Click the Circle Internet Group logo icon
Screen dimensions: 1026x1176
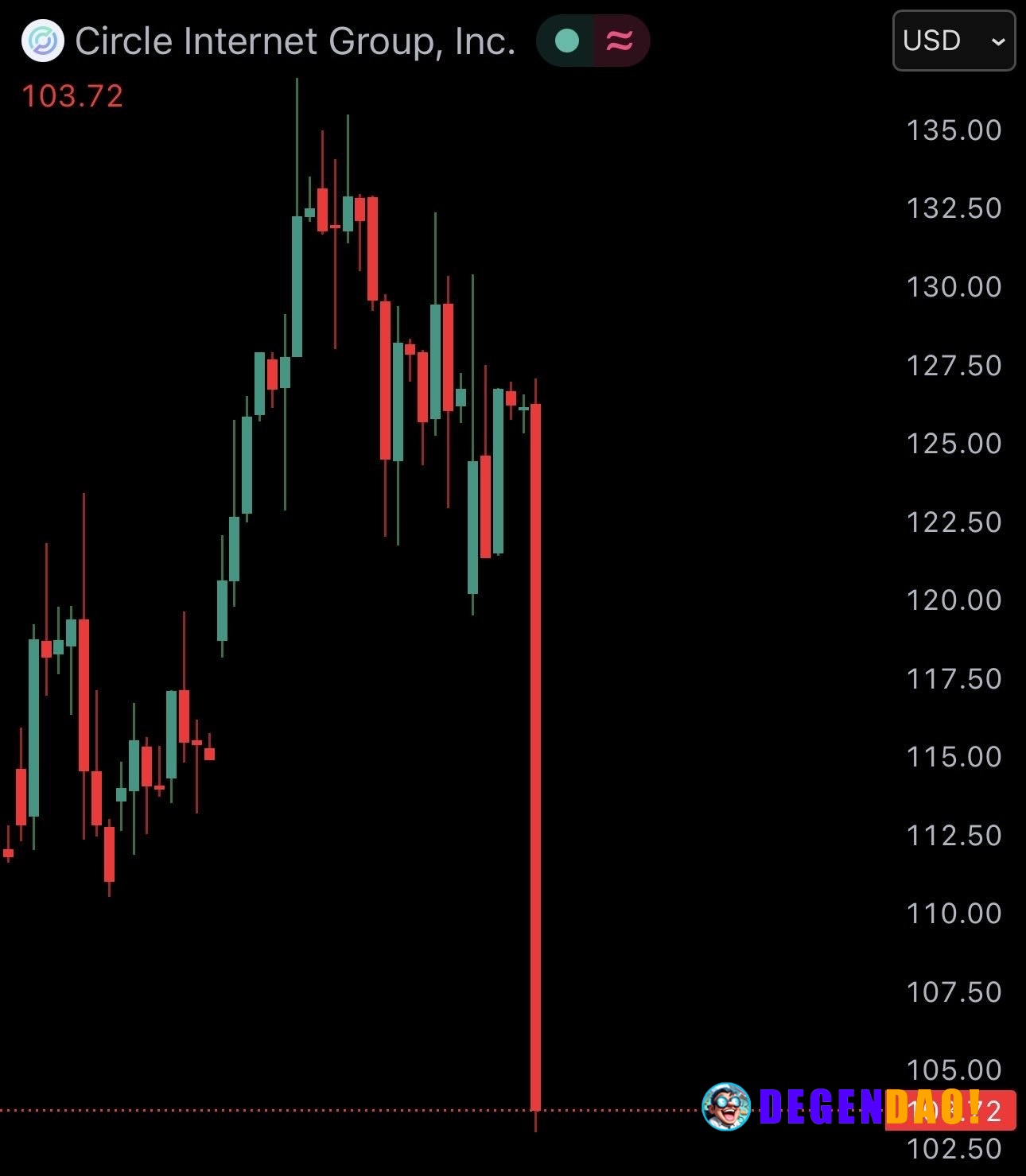point(43,40)
